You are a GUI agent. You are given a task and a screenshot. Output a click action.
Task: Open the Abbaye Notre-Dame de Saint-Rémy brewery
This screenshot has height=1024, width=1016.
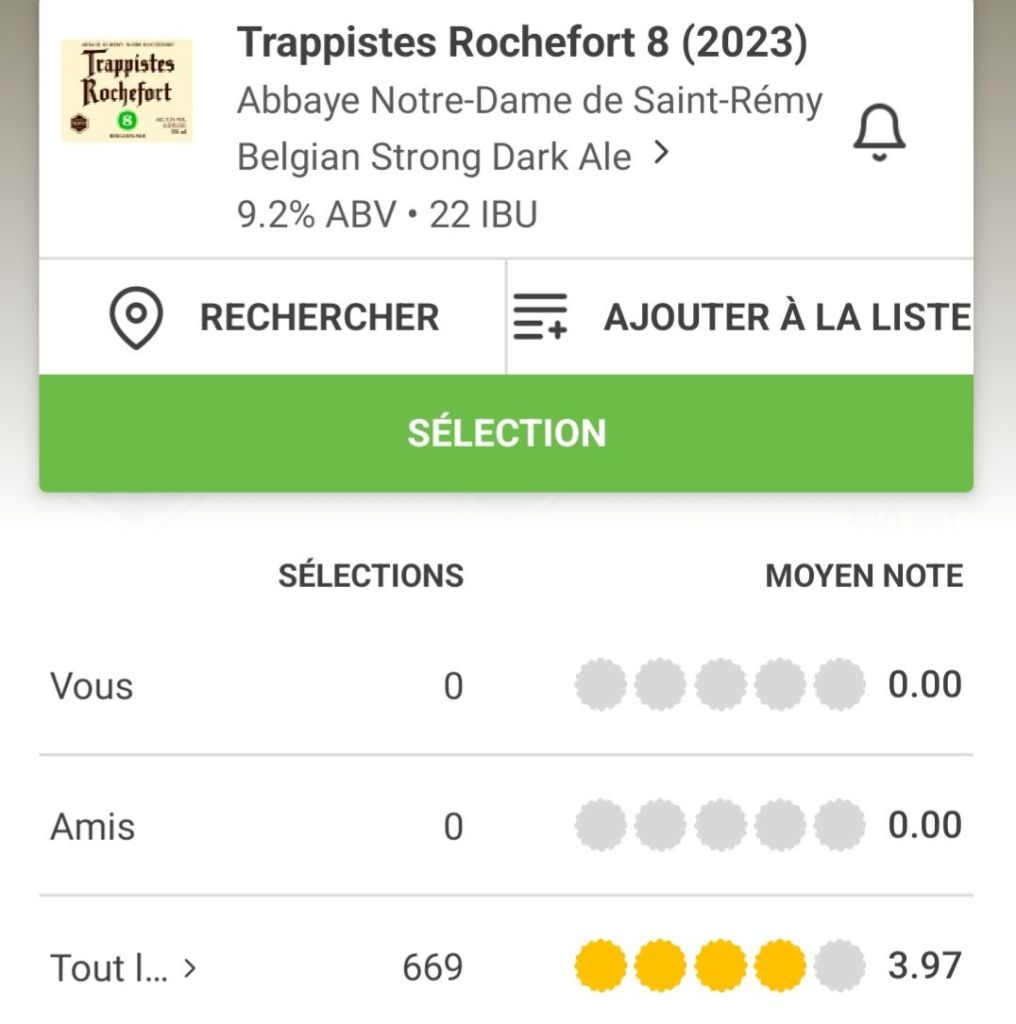pos(529,101)
